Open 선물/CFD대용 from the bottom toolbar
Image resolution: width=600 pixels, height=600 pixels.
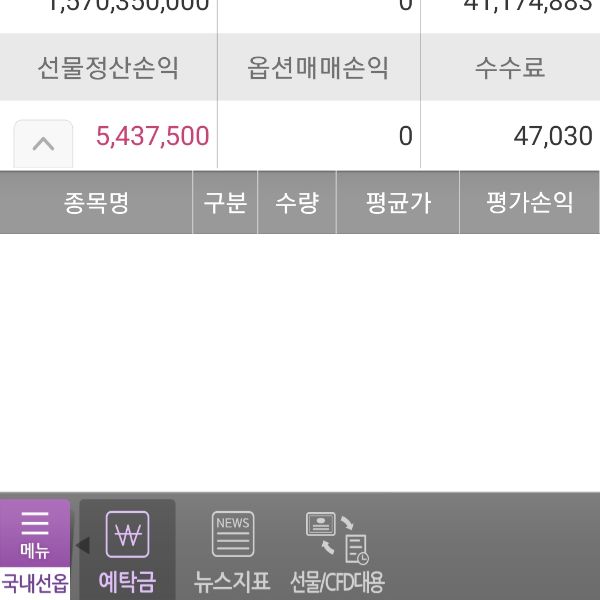(337, 548)
